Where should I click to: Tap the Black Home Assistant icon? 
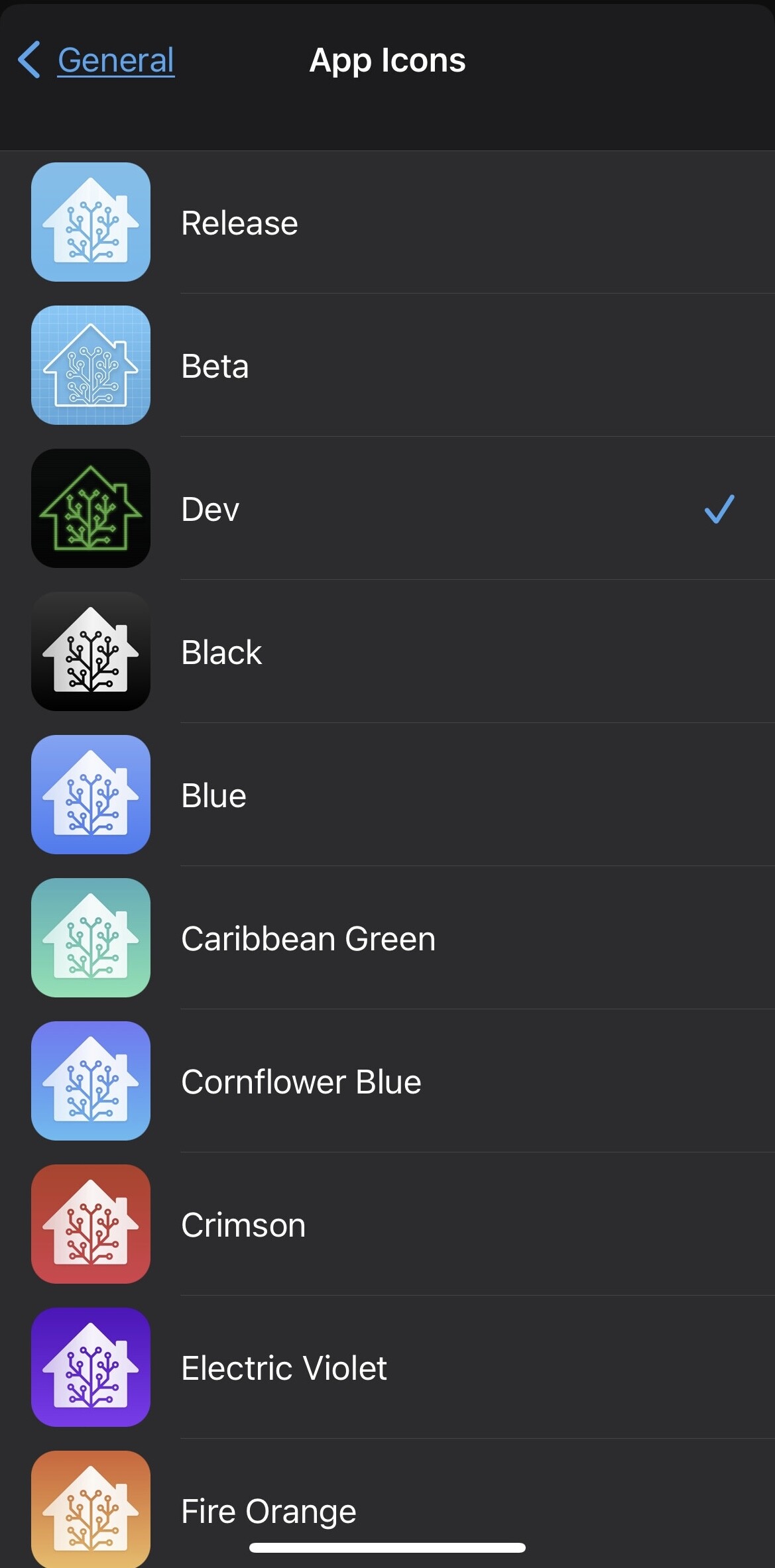pos(90,651)
